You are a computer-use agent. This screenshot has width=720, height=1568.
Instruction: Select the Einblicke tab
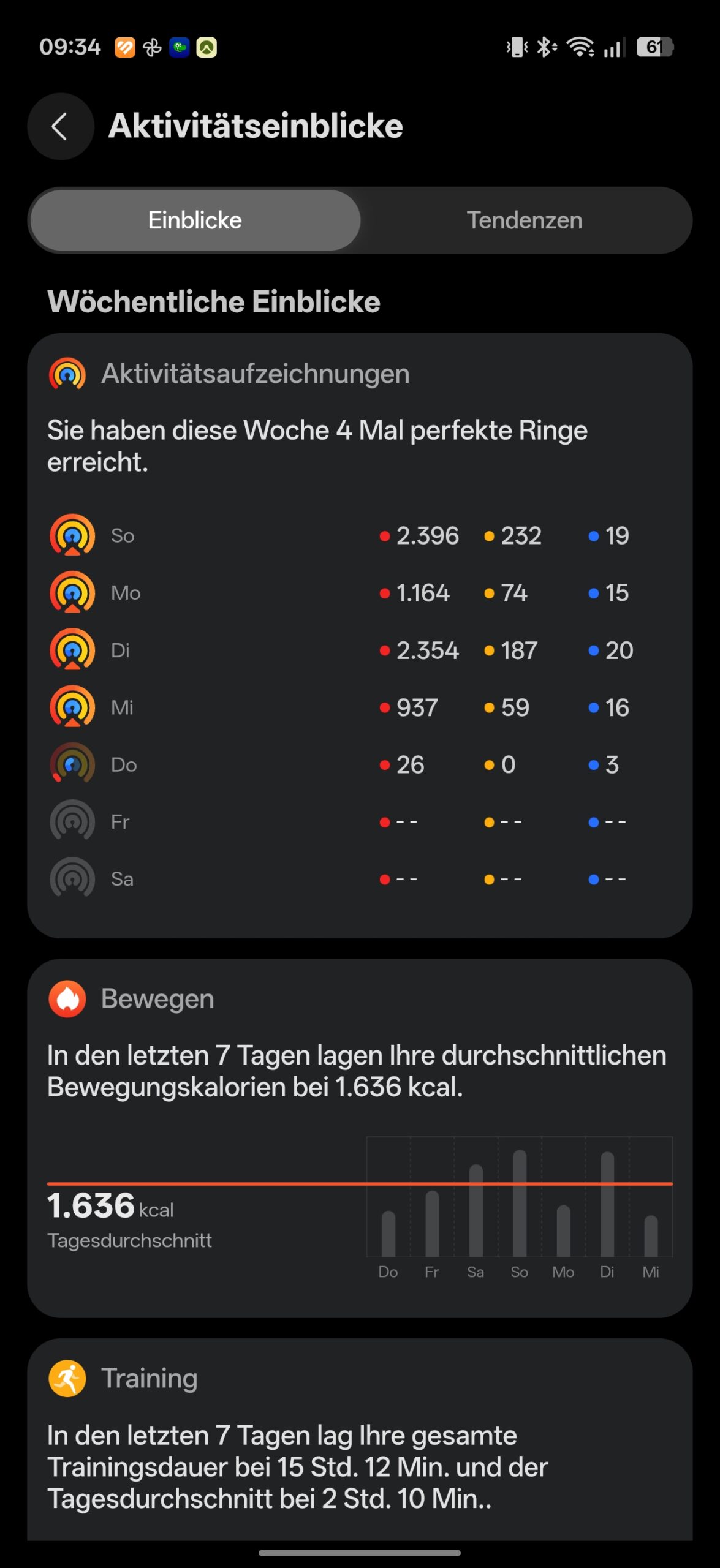point(195,221)
